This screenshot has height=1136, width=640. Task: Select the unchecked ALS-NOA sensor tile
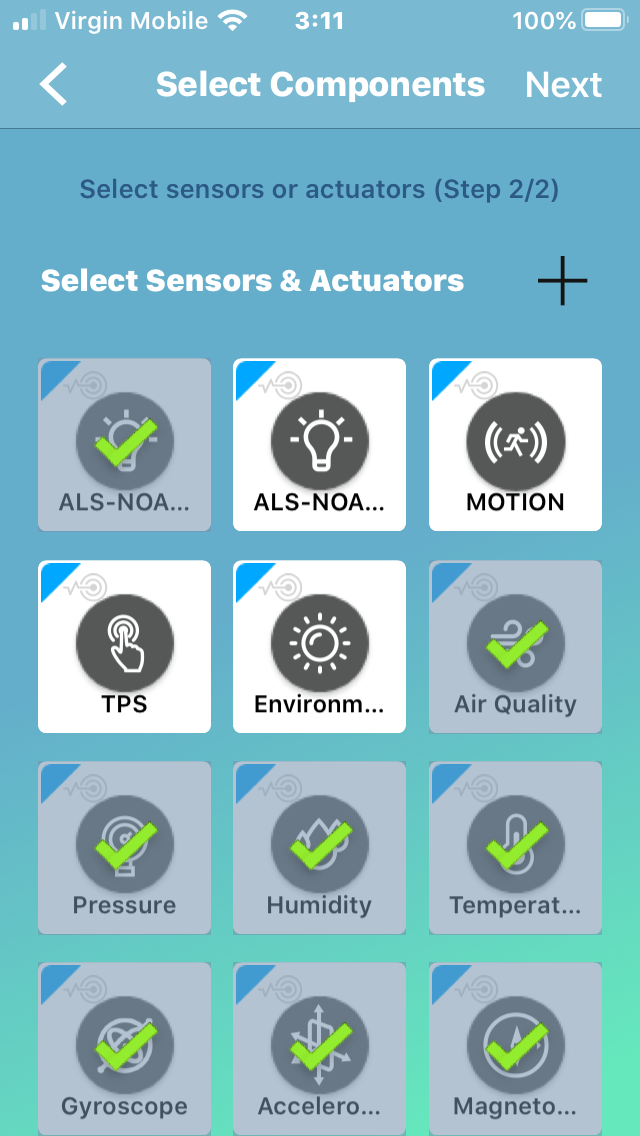pyautogui.click(x=319, y=445)
